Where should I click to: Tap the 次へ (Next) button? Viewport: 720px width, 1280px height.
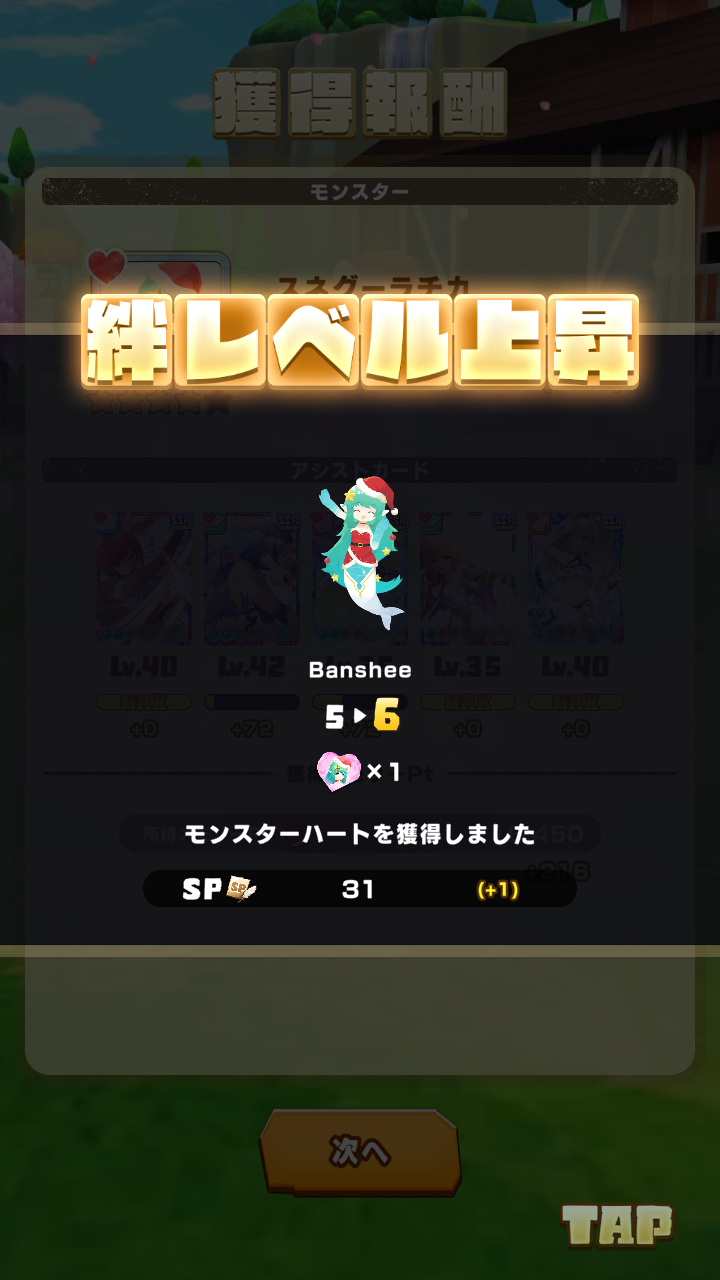click(360, 1152)
